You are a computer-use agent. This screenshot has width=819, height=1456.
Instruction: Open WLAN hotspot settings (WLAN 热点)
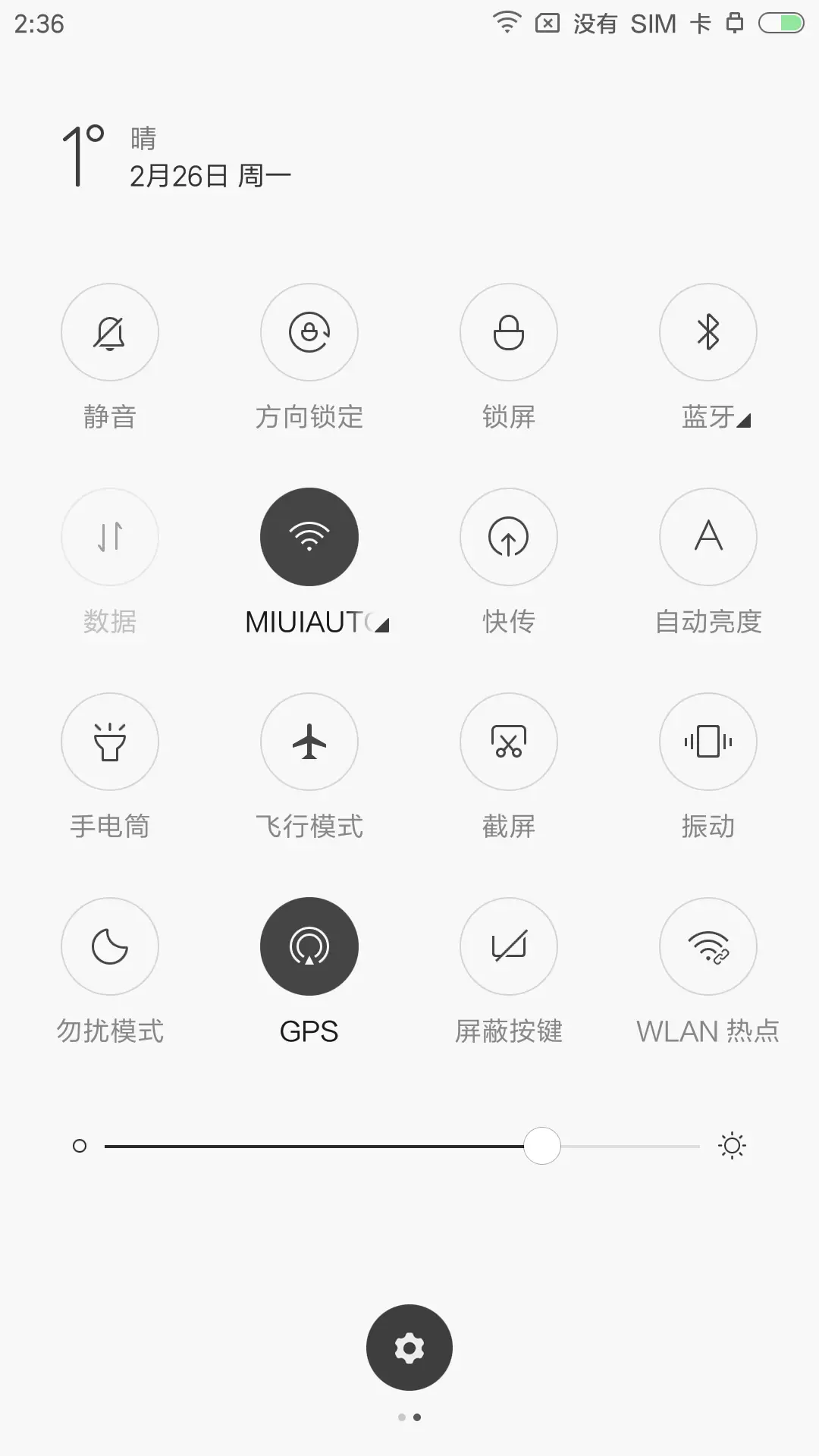(x=708, y=946)
